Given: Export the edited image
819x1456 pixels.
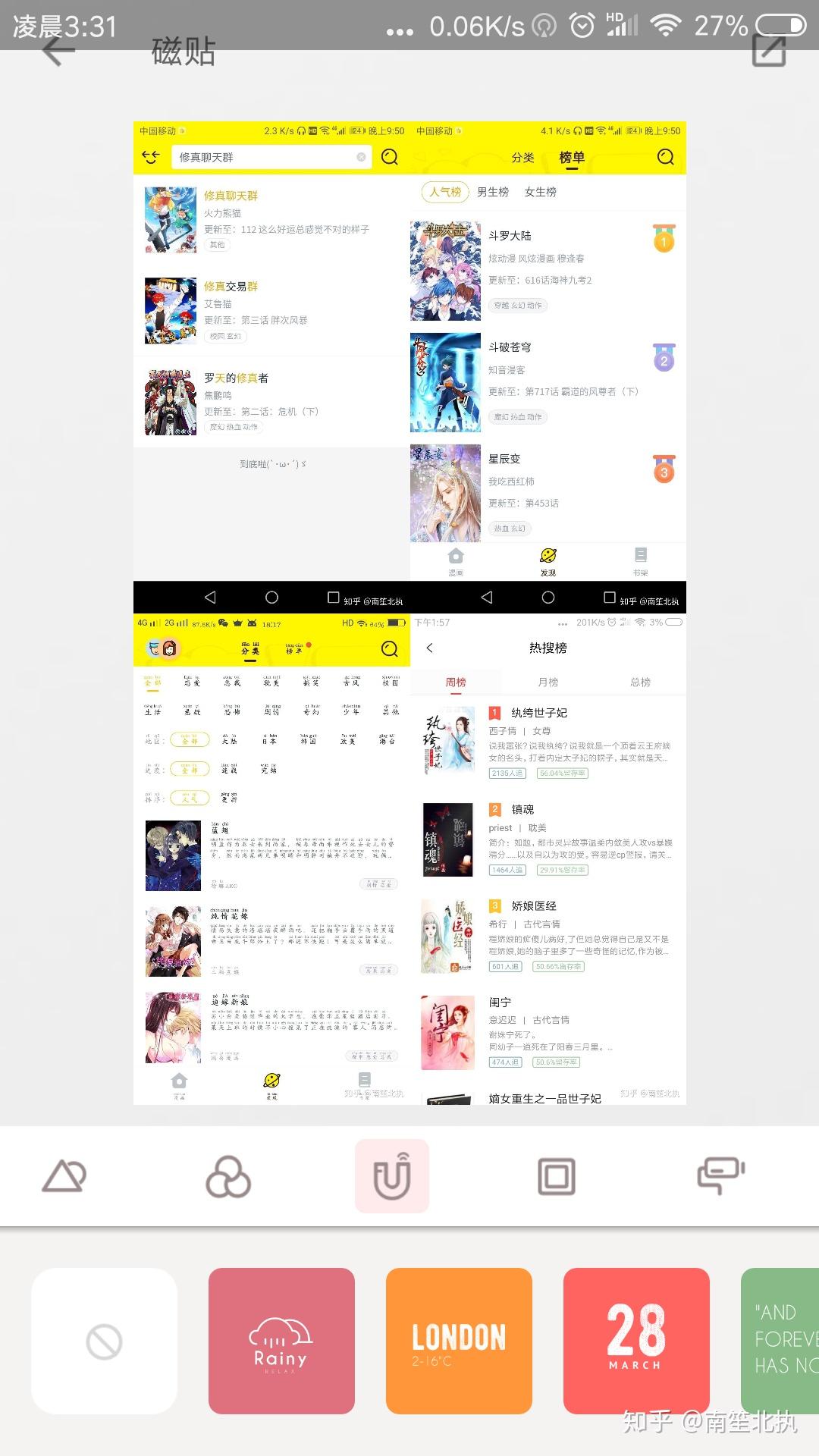Looking at the screenshot, I should [768, 52].
